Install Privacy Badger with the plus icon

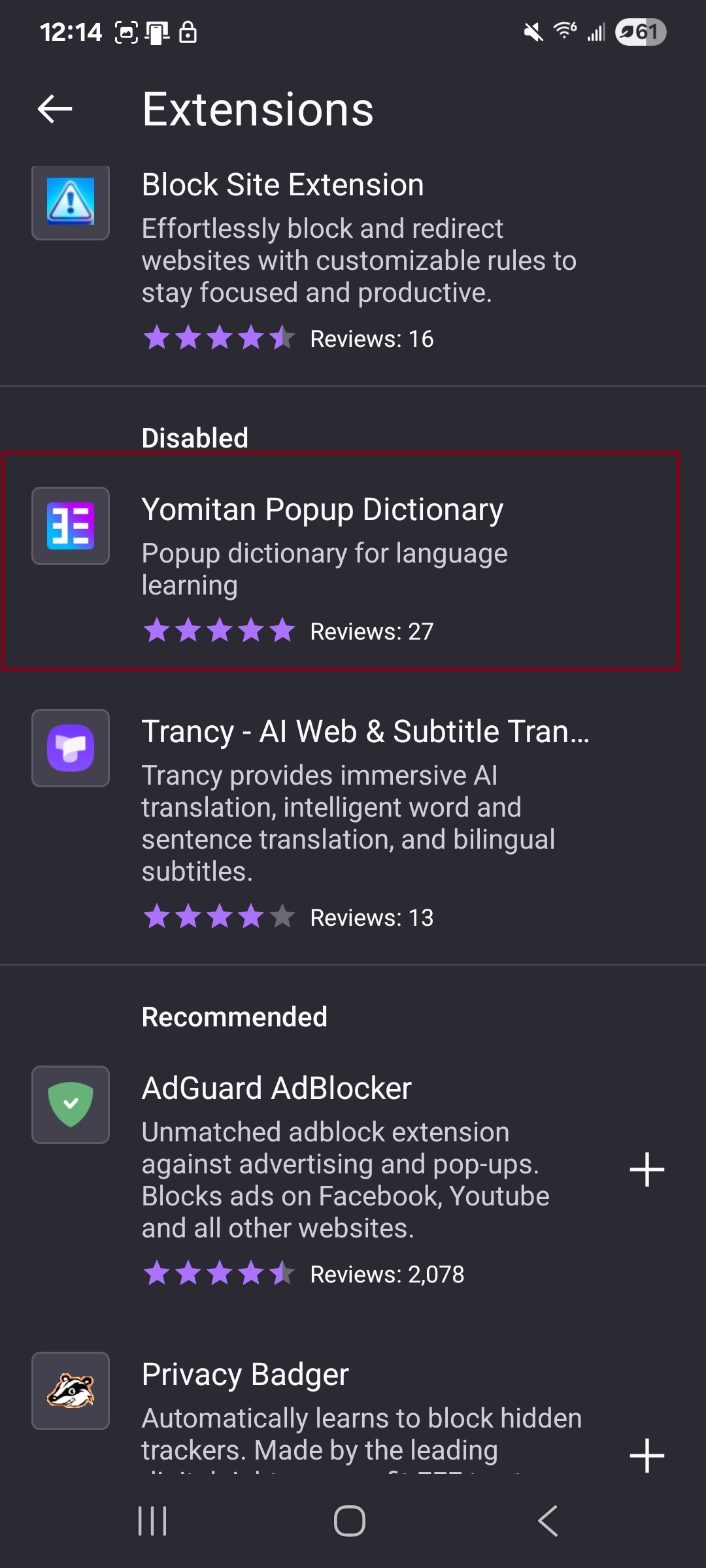(647, 1456)
